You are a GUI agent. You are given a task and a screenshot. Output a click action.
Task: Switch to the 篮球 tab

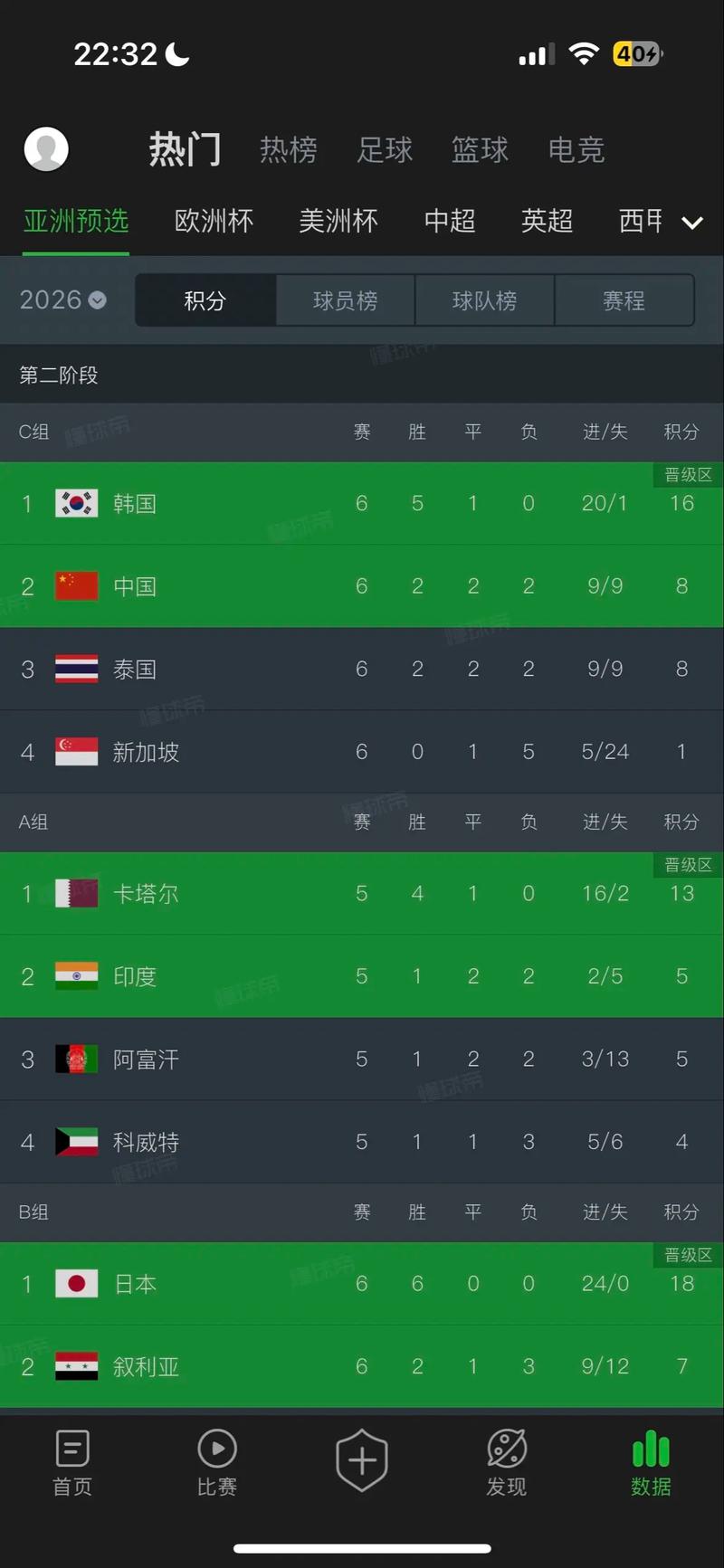tap(480, 149)
